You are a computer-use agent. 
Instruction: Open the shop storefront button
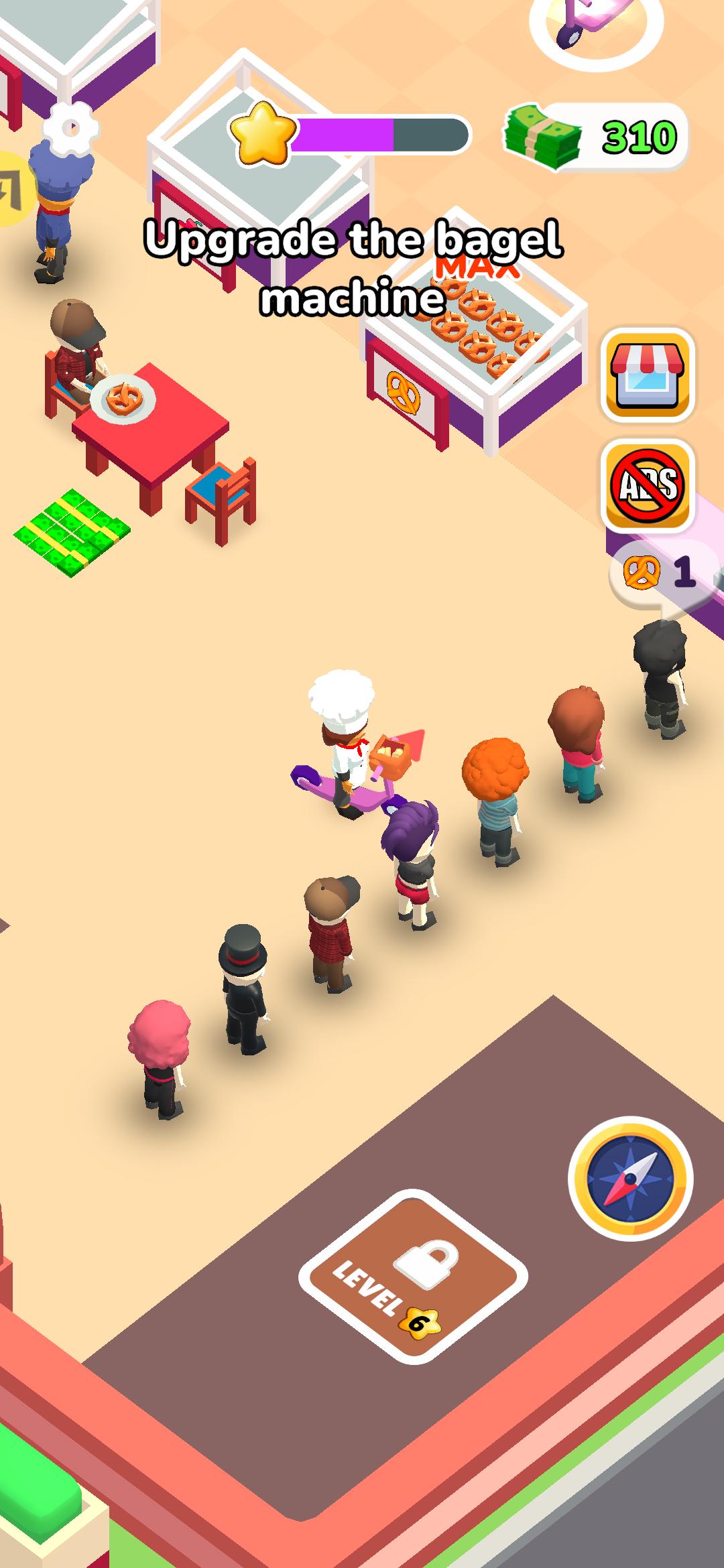click(x=648, y=375)
